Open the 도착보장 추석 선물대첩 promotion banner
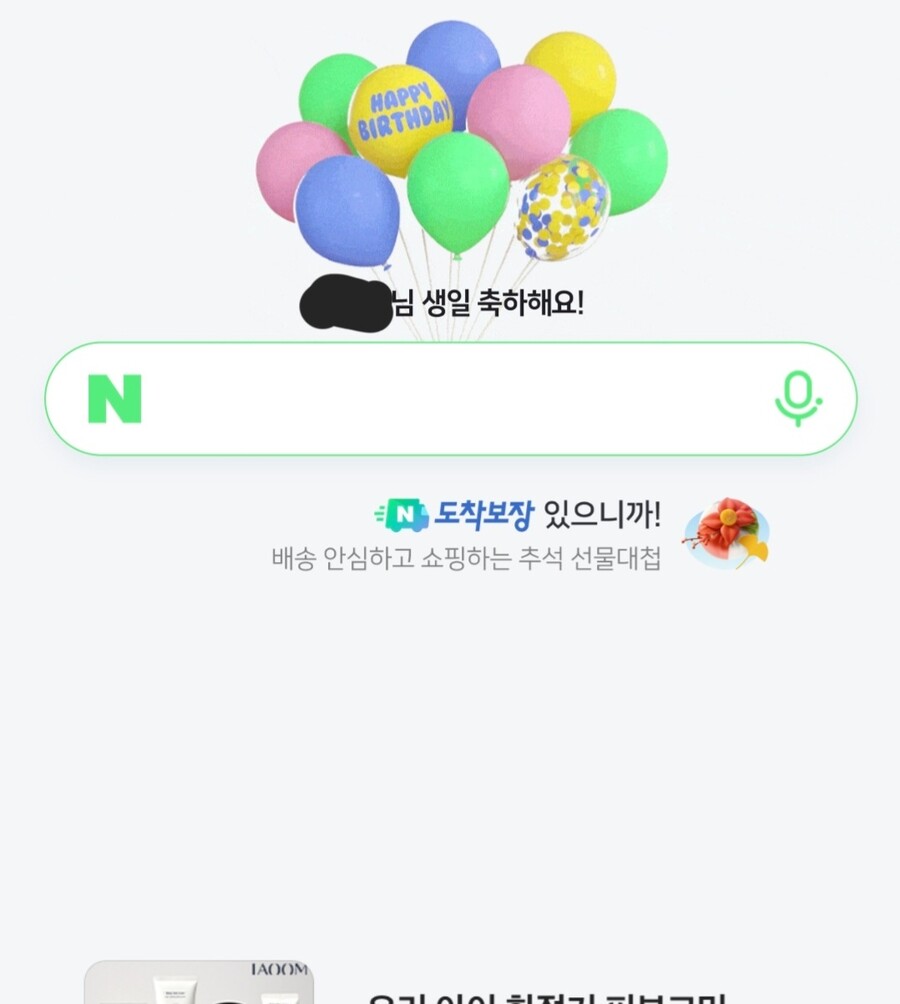Screen dimensions: 900x1004 518,536
